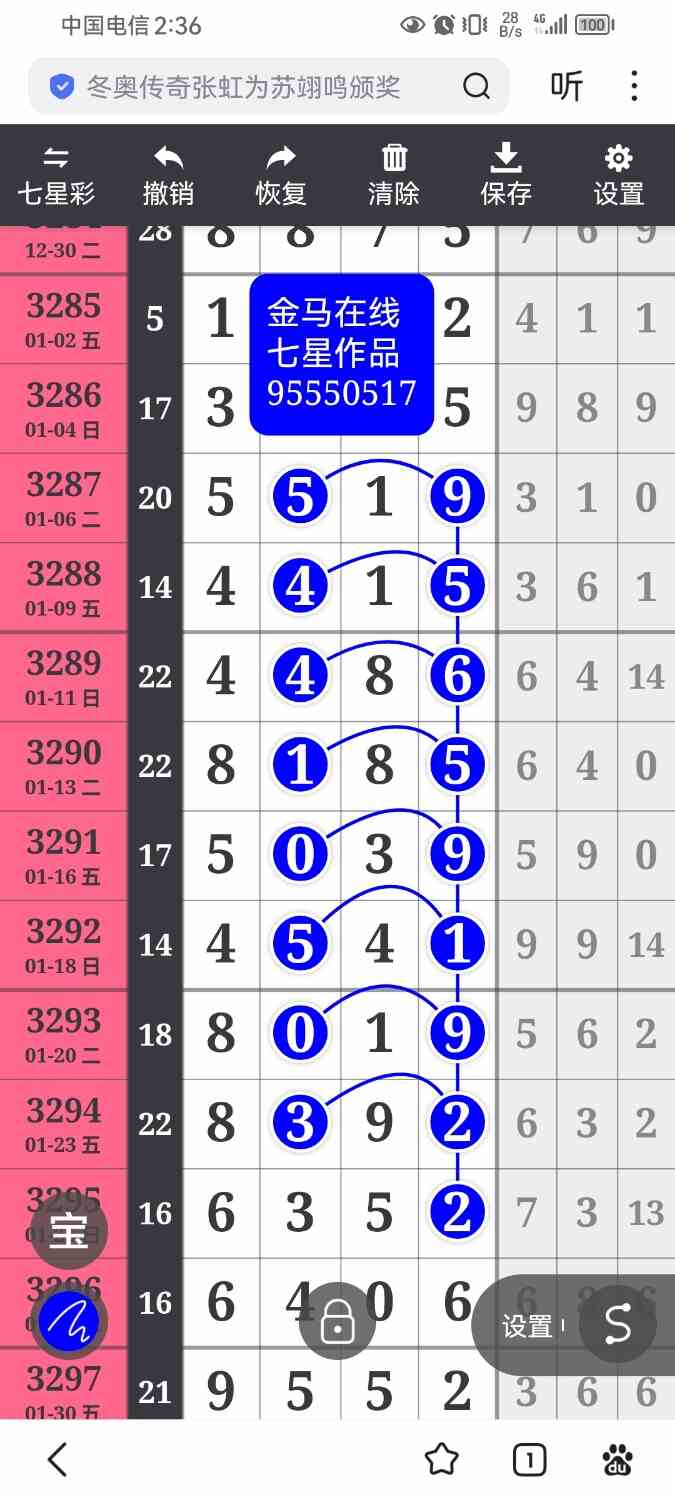Redo drawing with 恢复

coord(281,175)
